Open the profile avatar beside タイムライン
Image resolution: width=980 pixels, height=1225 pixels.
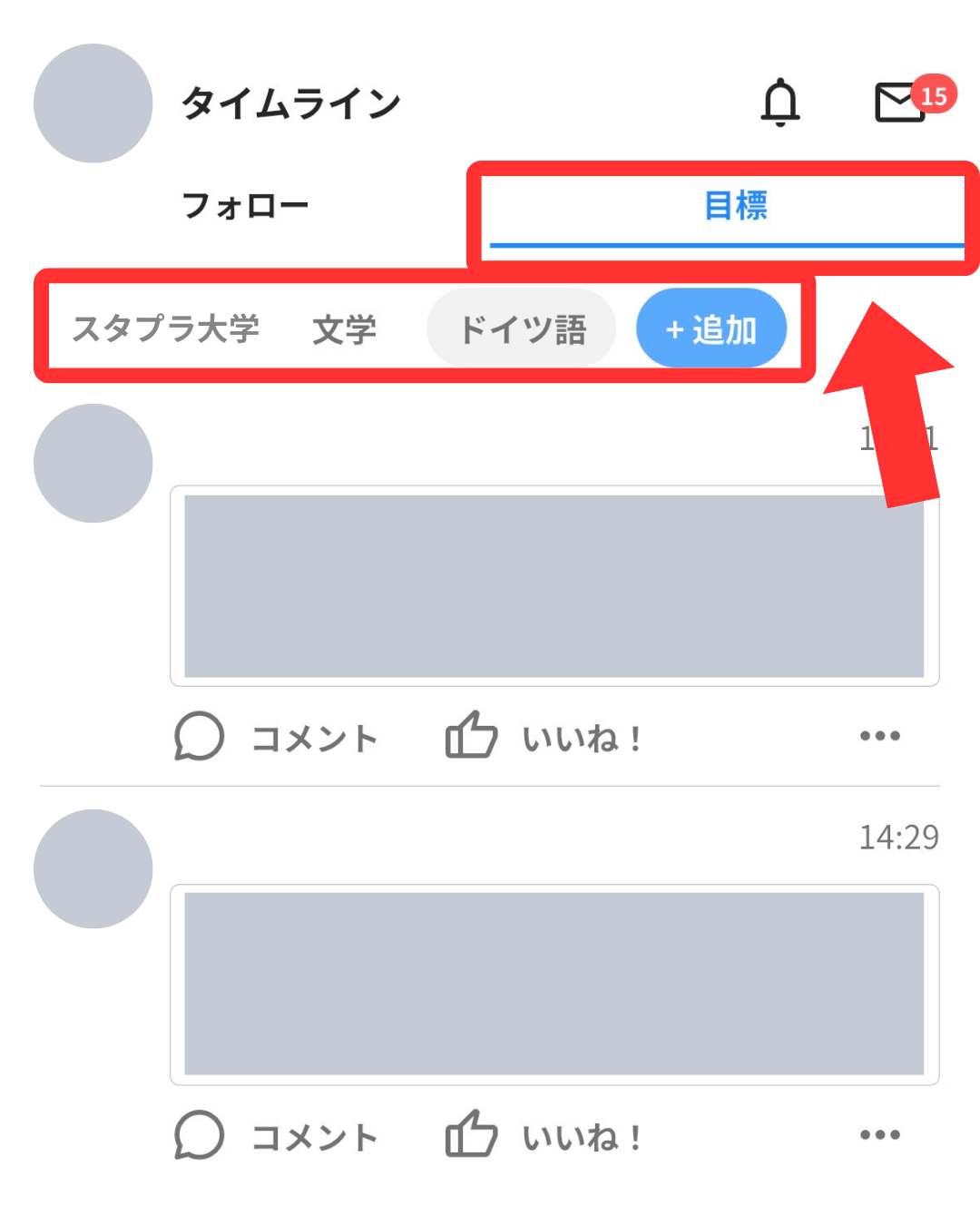[93, 103]
